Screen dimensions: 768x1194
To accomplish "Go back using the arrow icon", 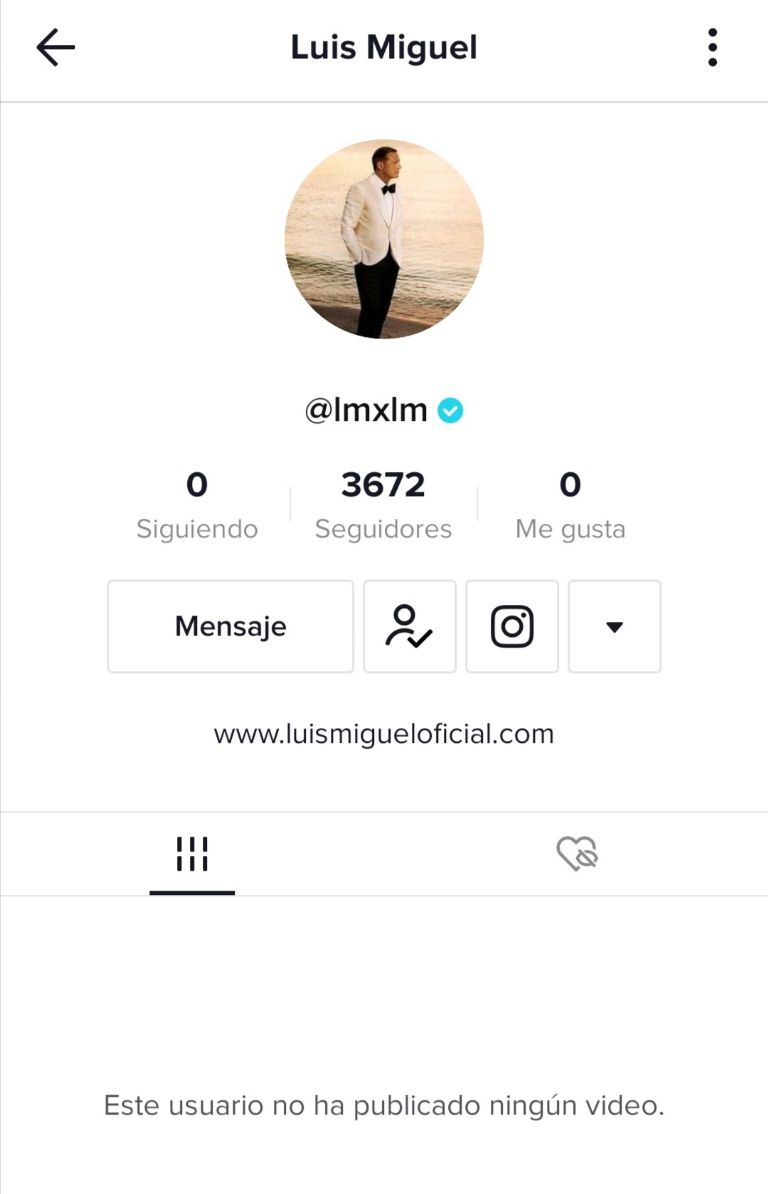I will (x=56, y=47).
